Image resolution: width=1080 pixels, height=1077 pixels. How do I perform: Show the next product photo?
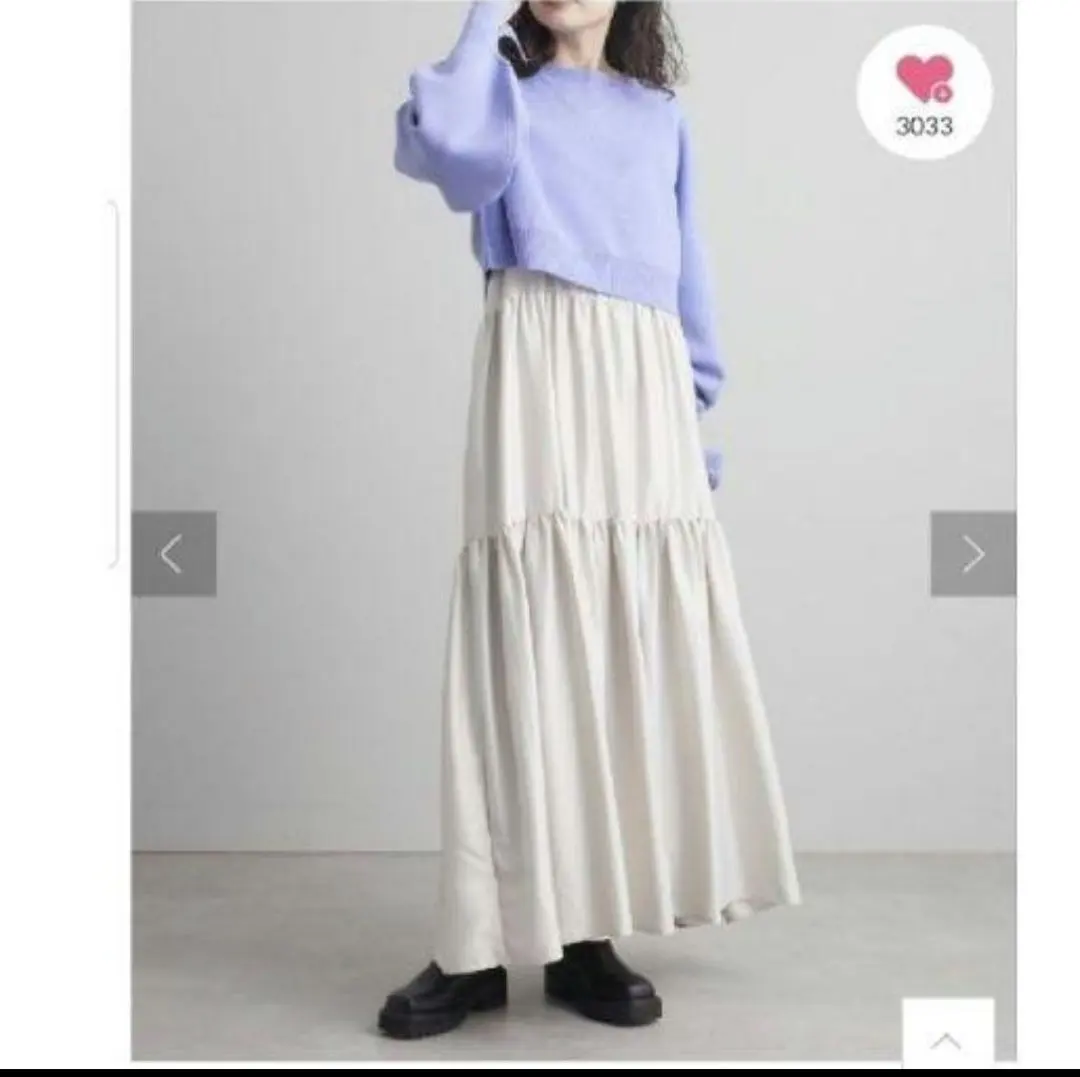(x=972, y=554)
